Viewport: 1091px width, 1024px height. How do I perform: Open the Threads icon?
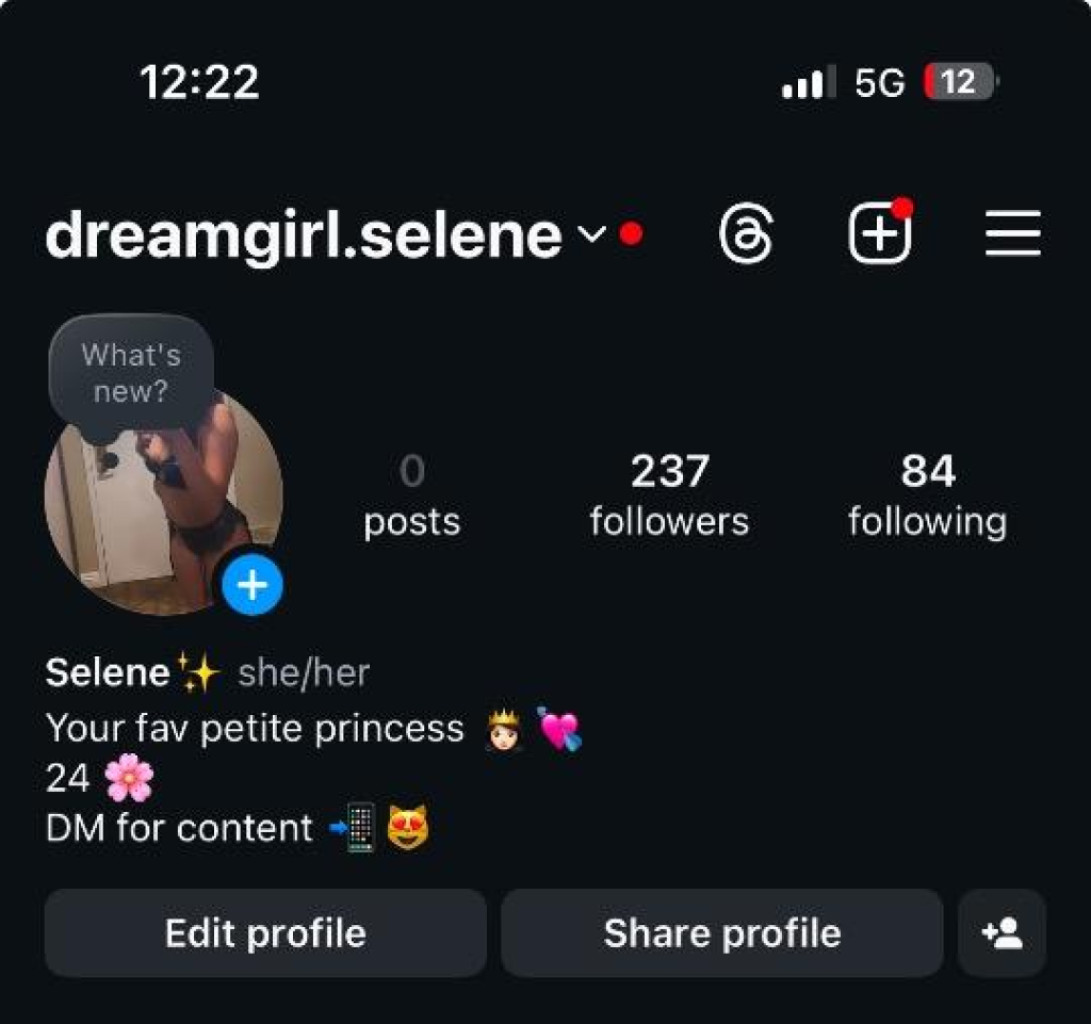(x=746, y=235)
